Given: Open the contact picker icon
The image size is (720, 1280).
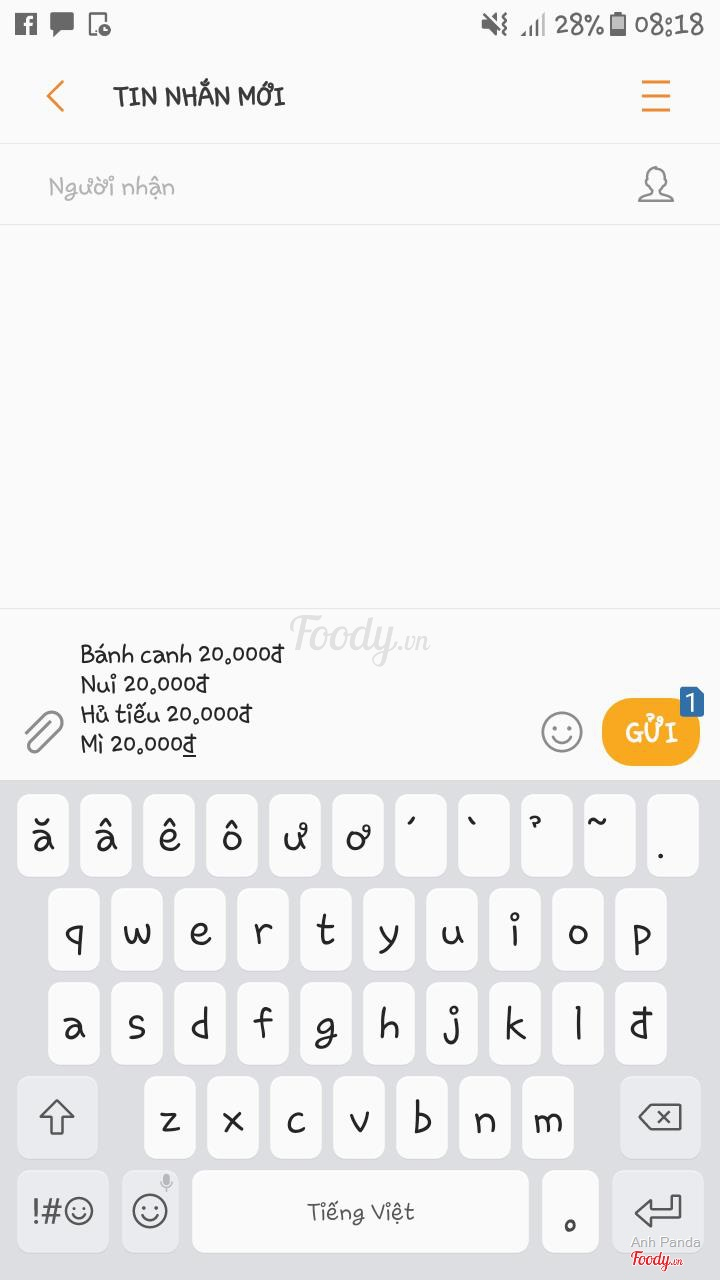Looking at the screenshot, I should pyautogui.click(x=656, y=185).
